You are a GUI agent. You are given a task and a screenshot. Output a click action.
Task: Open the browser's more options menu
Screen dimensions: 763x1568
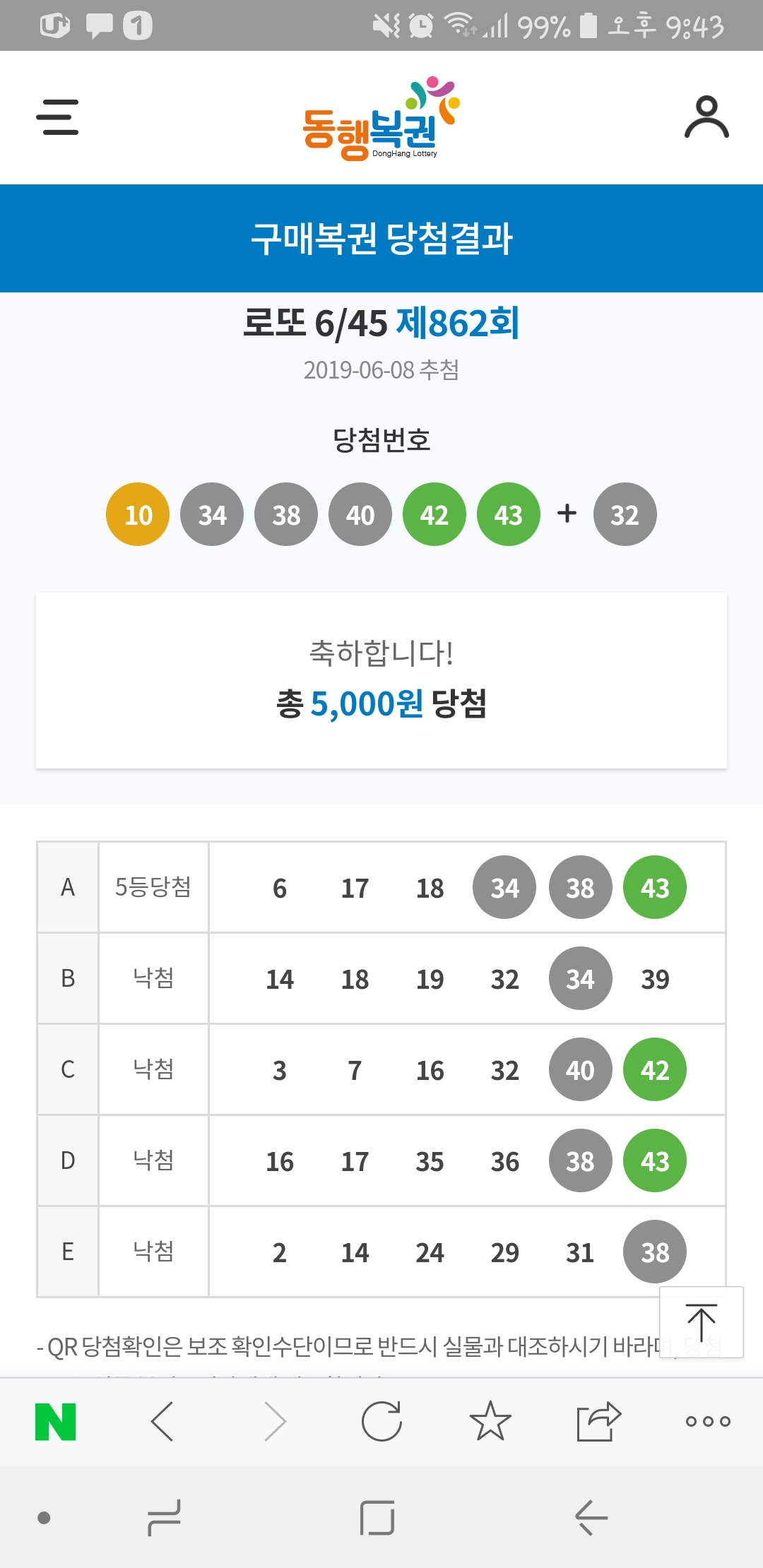[x=708, y=1422]
